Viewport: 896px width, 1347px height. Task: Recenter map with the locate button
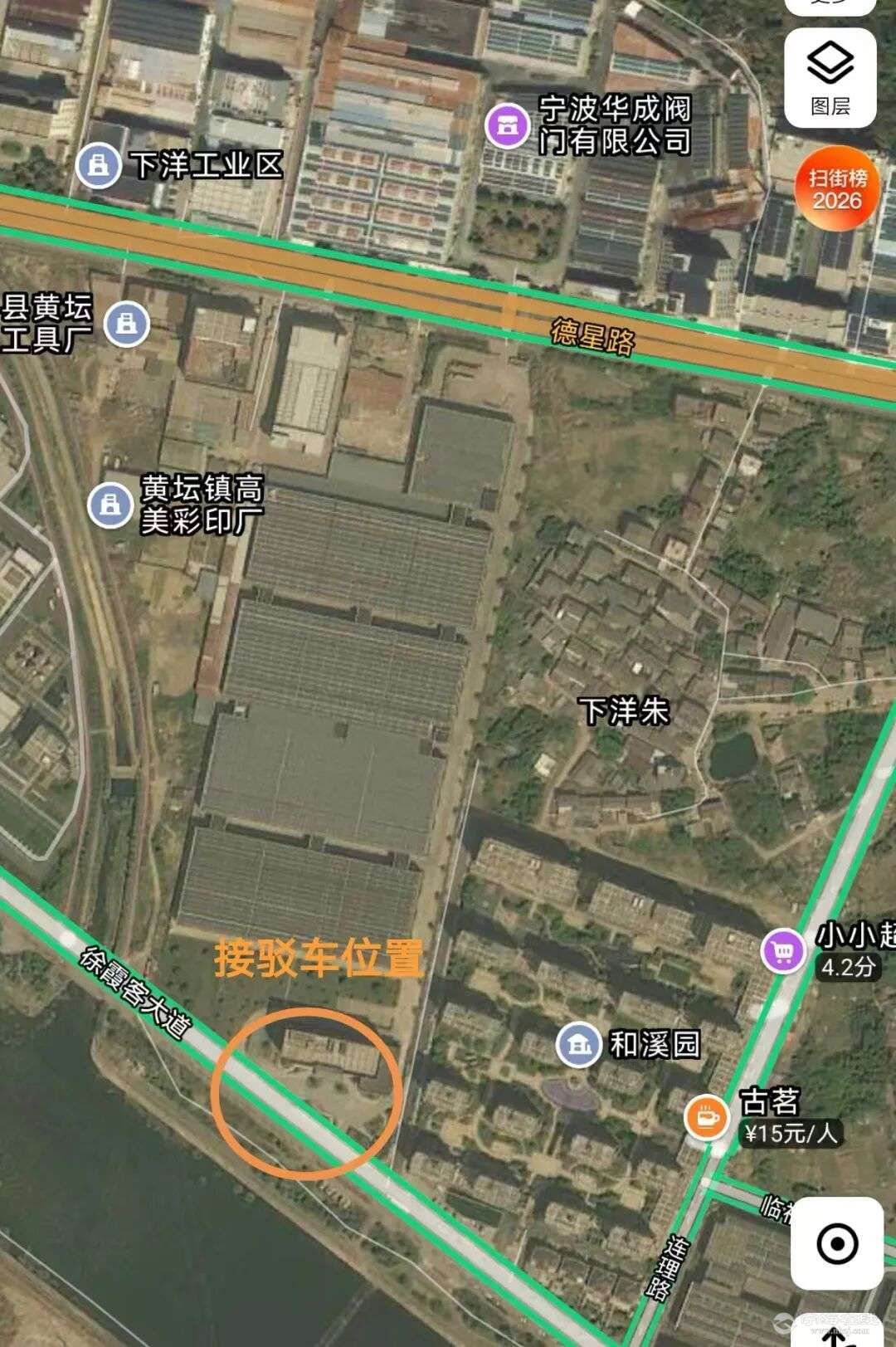[836, 1243]
